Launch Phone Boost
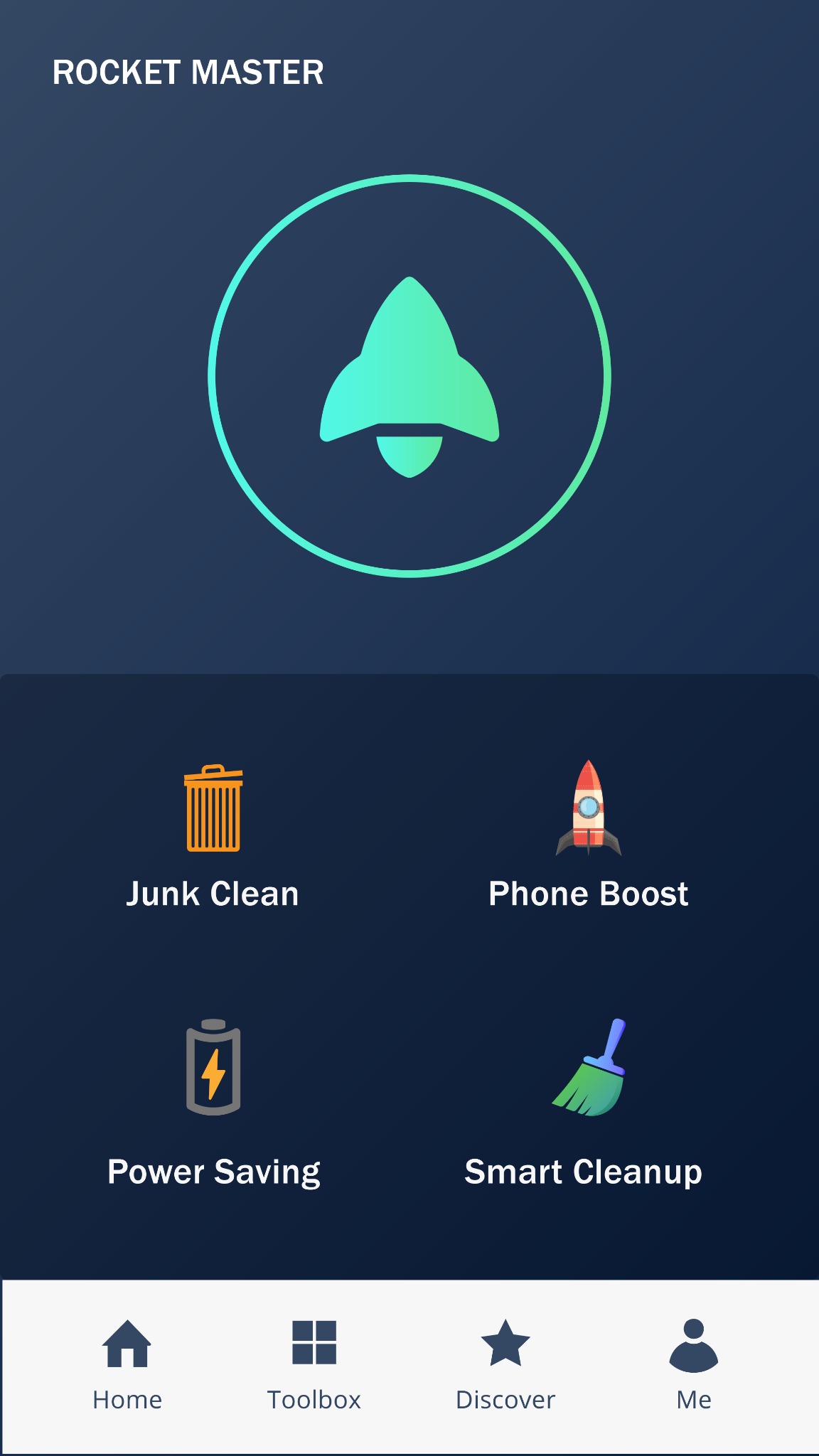This screenshot has height=1456, width=819. click(x=588, y=836)
